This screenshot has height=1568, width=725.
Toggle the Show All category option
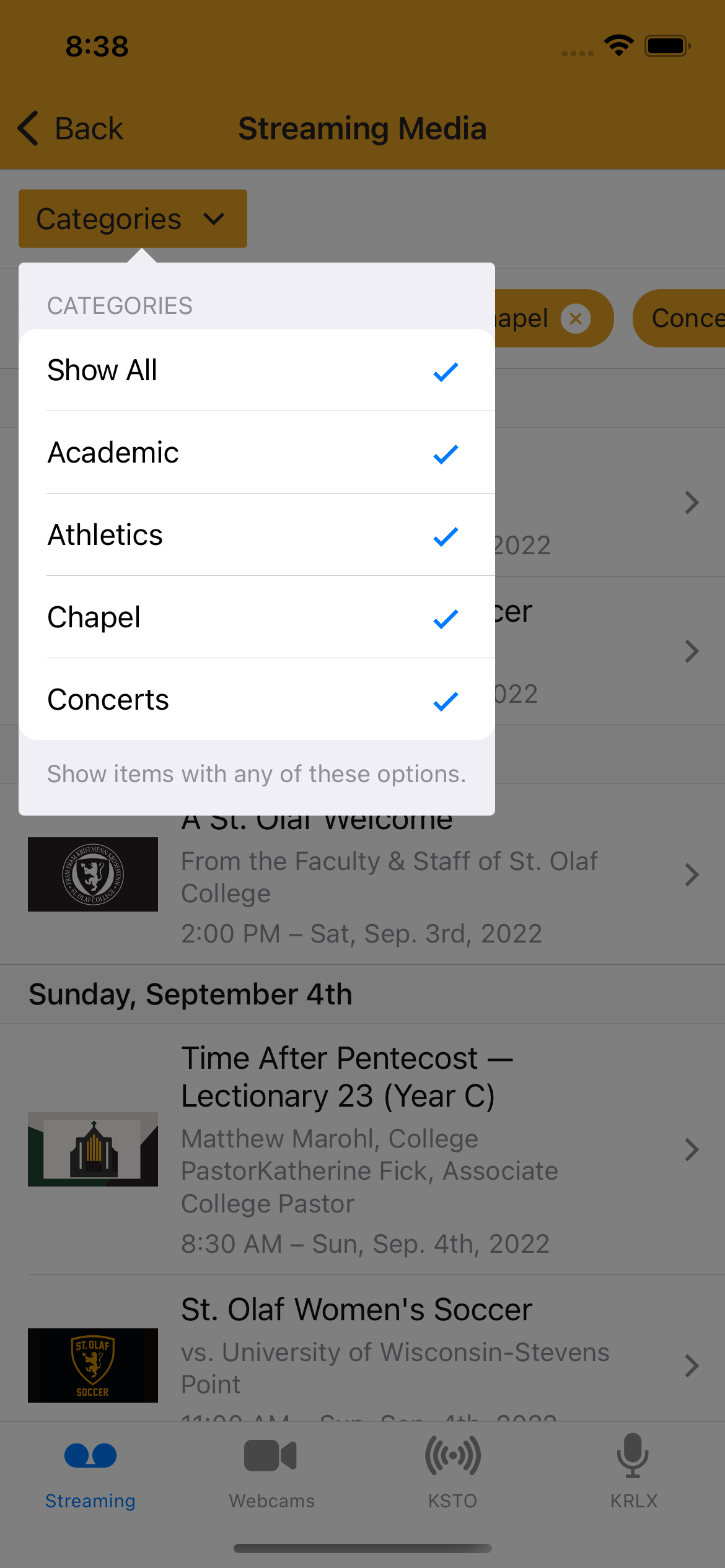click(x=257, y=370)
